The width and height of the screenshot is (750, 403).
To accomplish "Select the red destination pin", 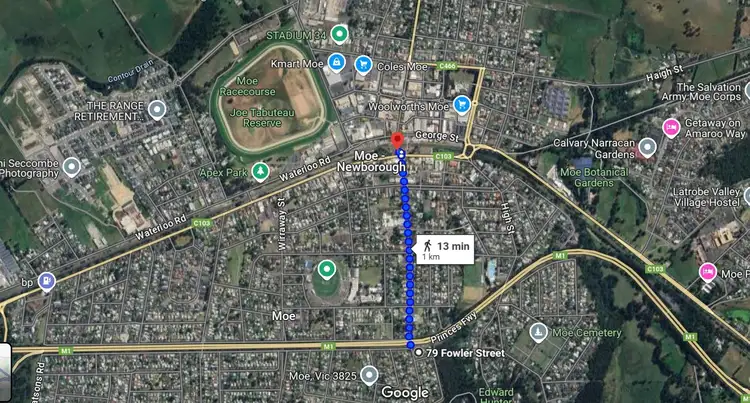I will click(396, 140).
